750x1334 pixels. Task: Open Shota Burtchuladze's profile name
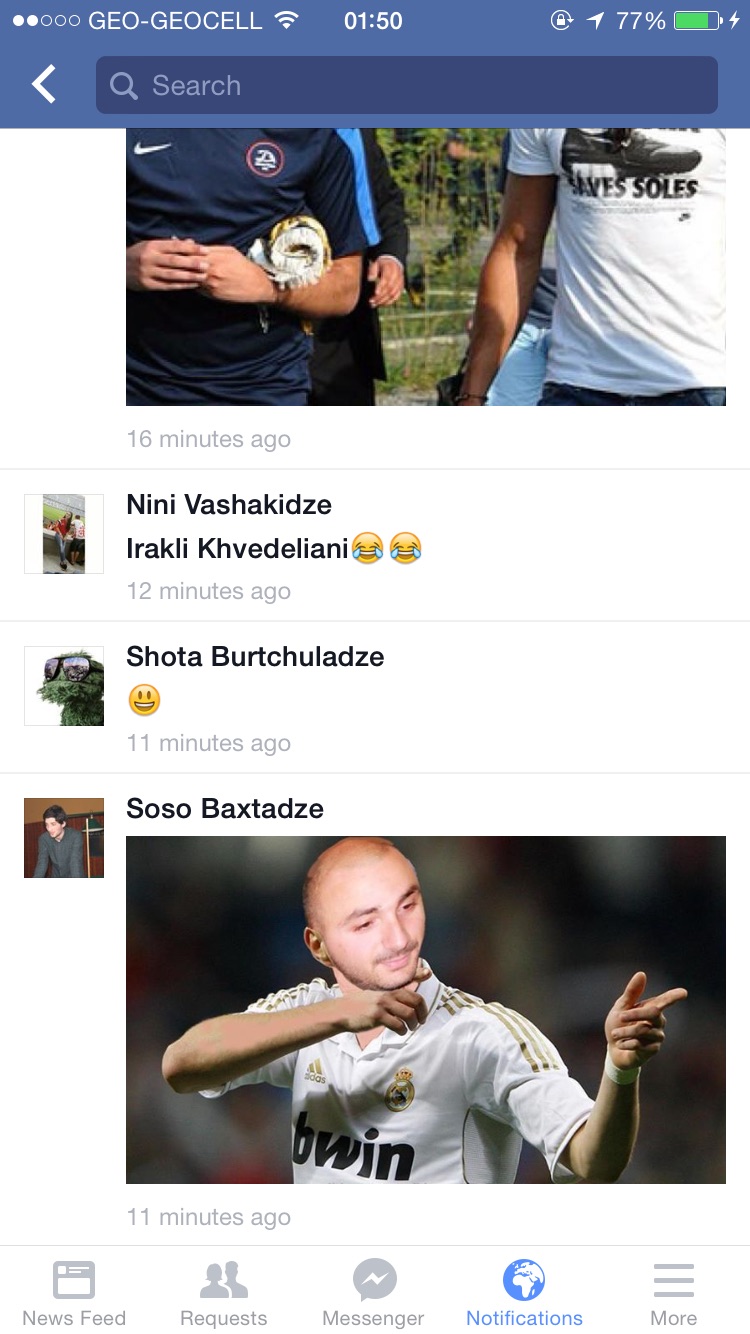(255, 656)
